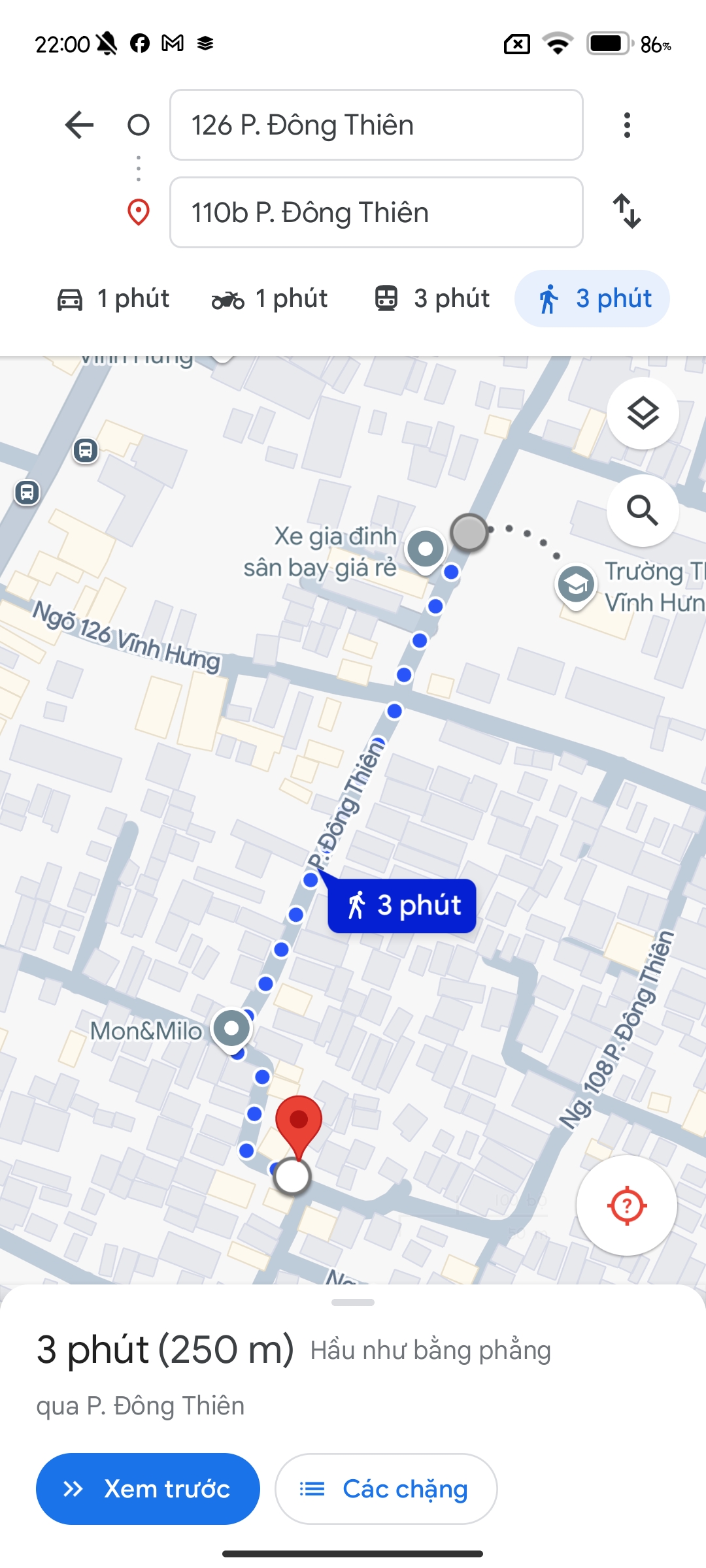
Task: Switch to car travel mode
Action: point(113,299)
